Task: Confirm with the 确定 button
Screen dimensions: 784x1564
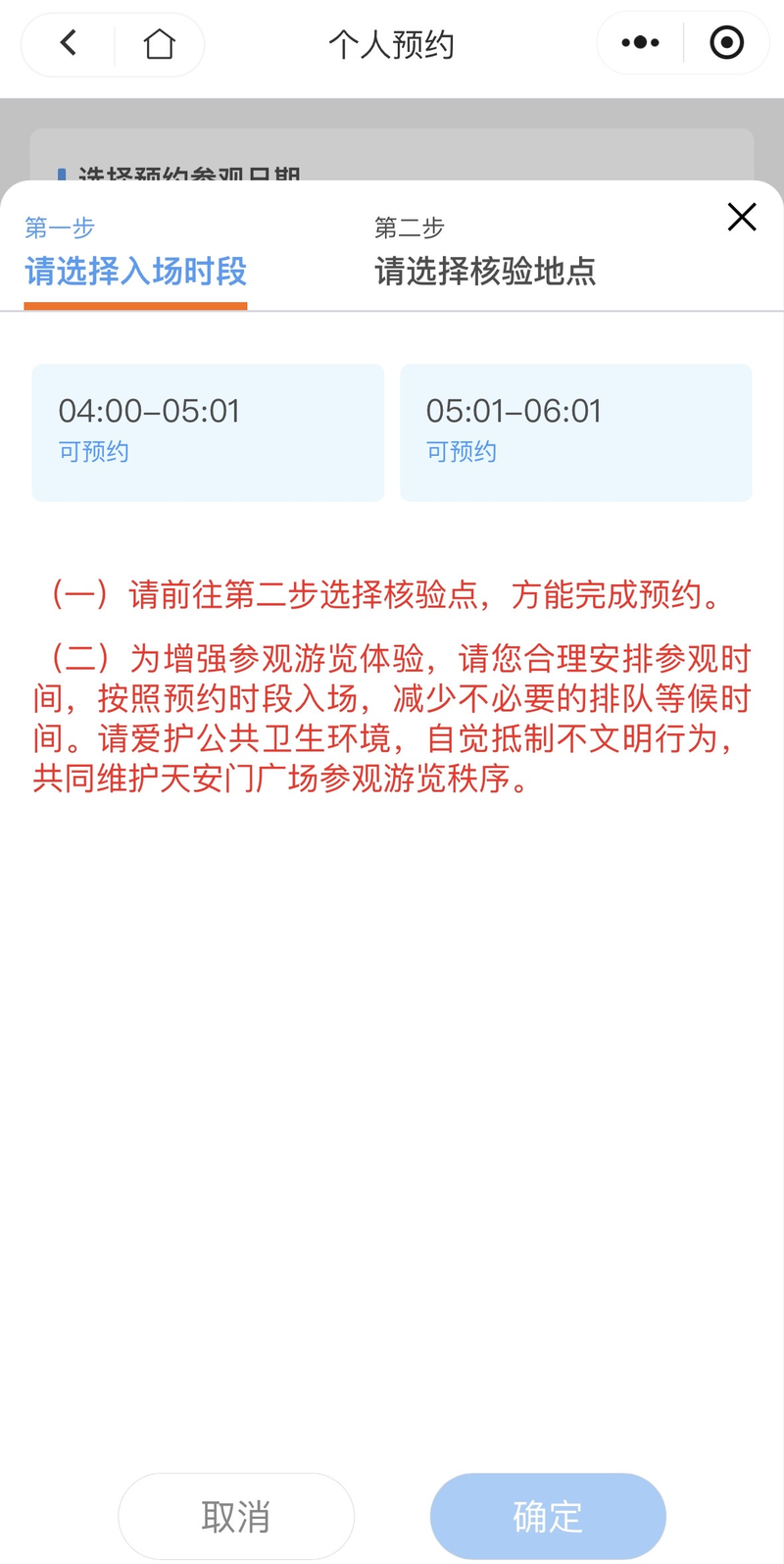Action: (x=548, y=1516)
